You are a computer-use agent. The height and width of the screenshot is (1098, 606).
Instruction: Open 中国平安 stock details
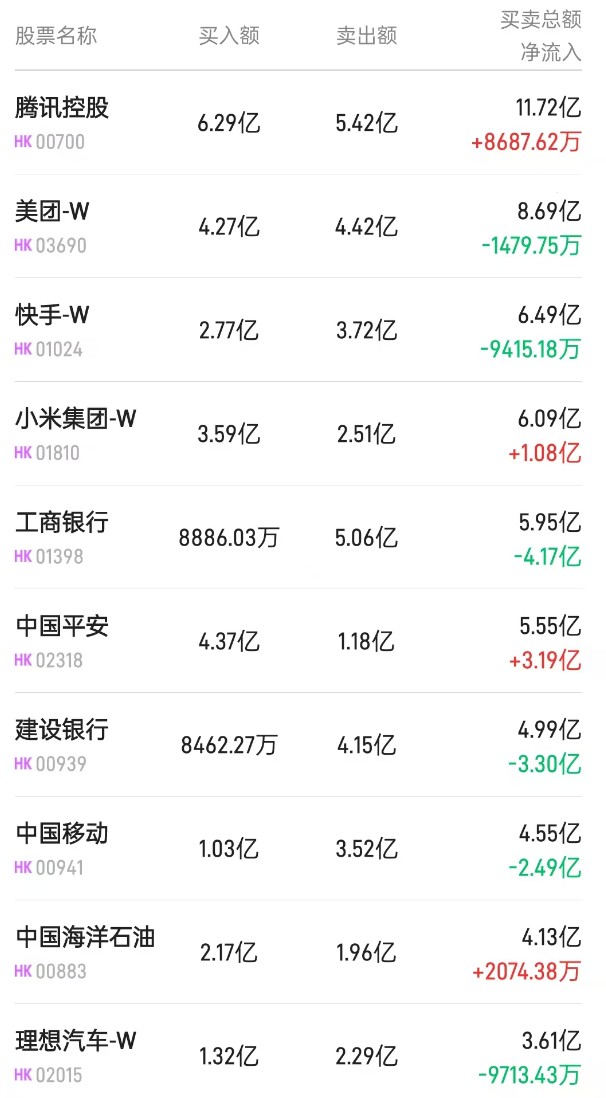pos(62,626)
